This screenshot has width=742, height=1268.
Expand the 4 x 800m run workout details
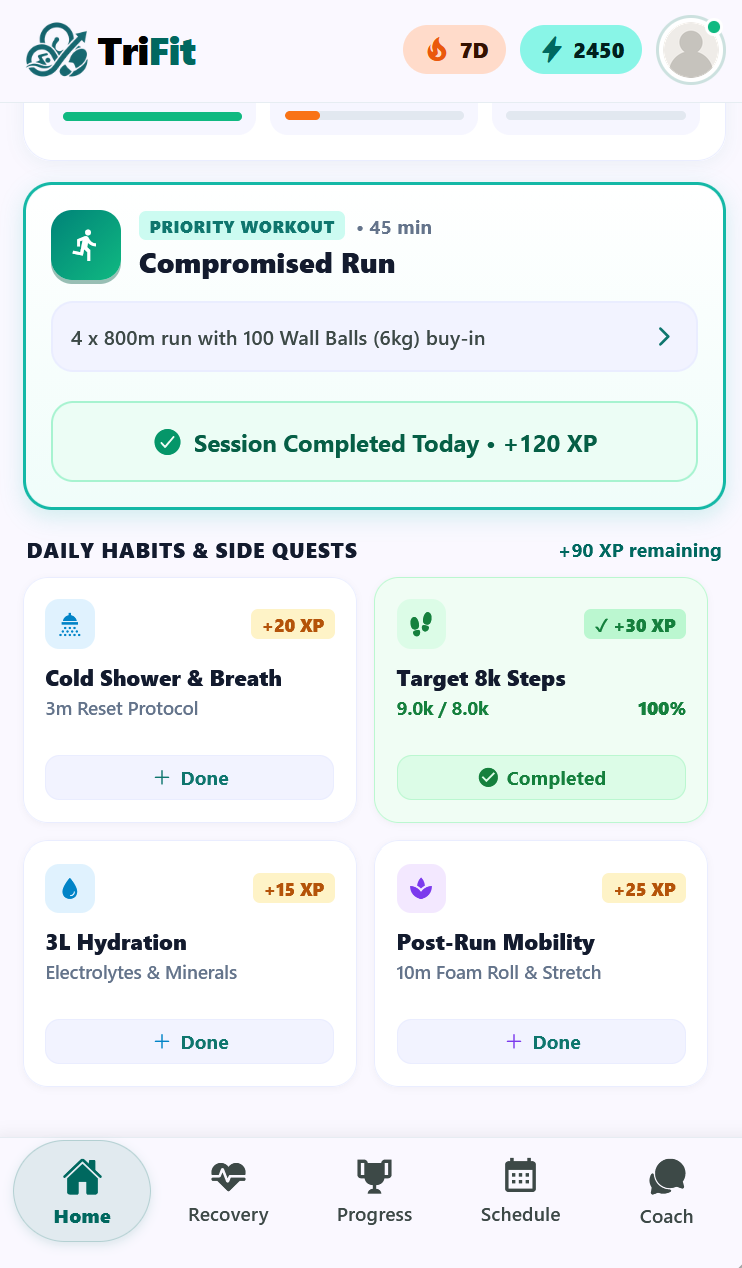374,337
